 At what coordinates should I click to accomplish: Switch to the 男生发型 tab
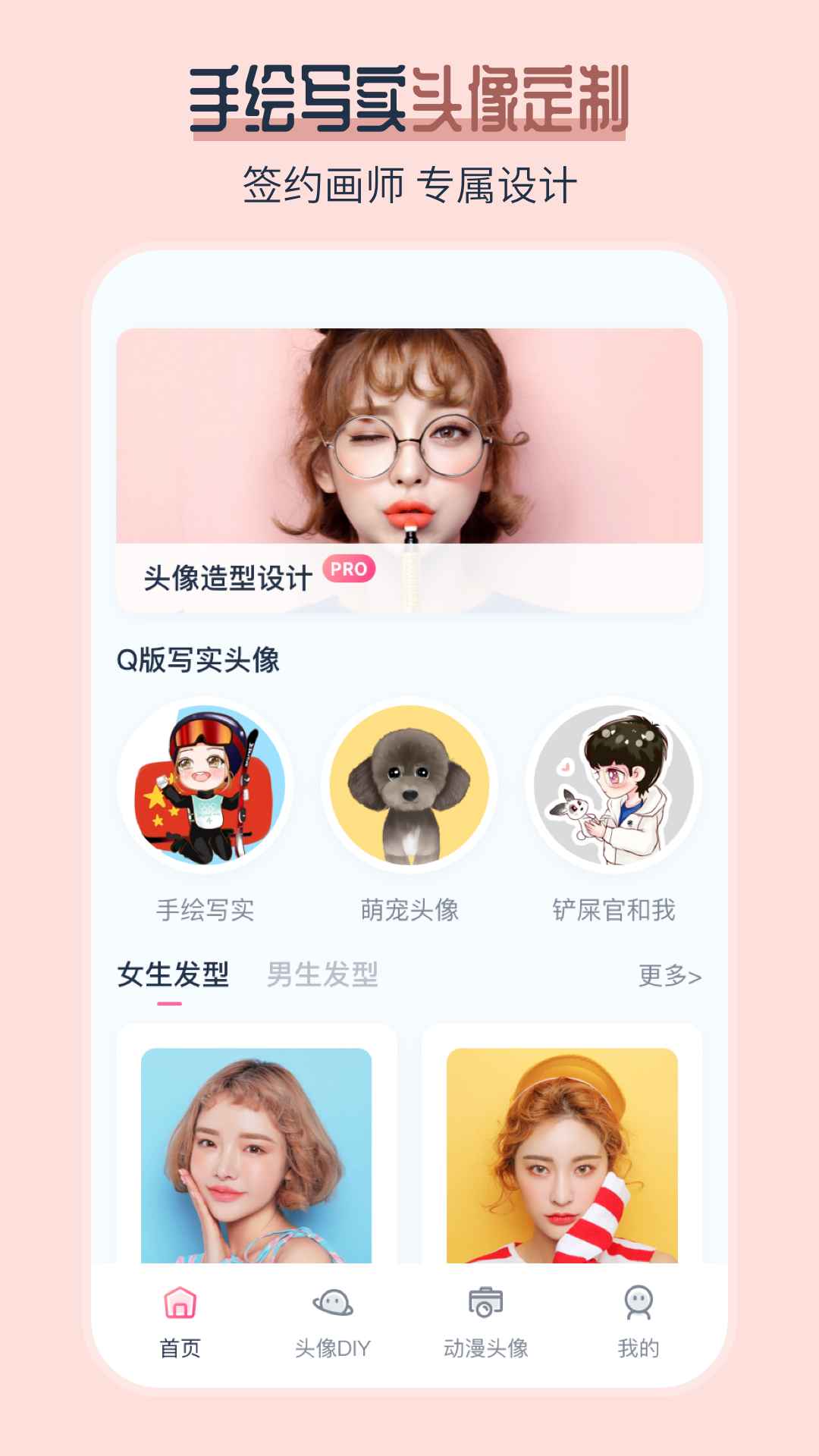click(x=322, y=977)
